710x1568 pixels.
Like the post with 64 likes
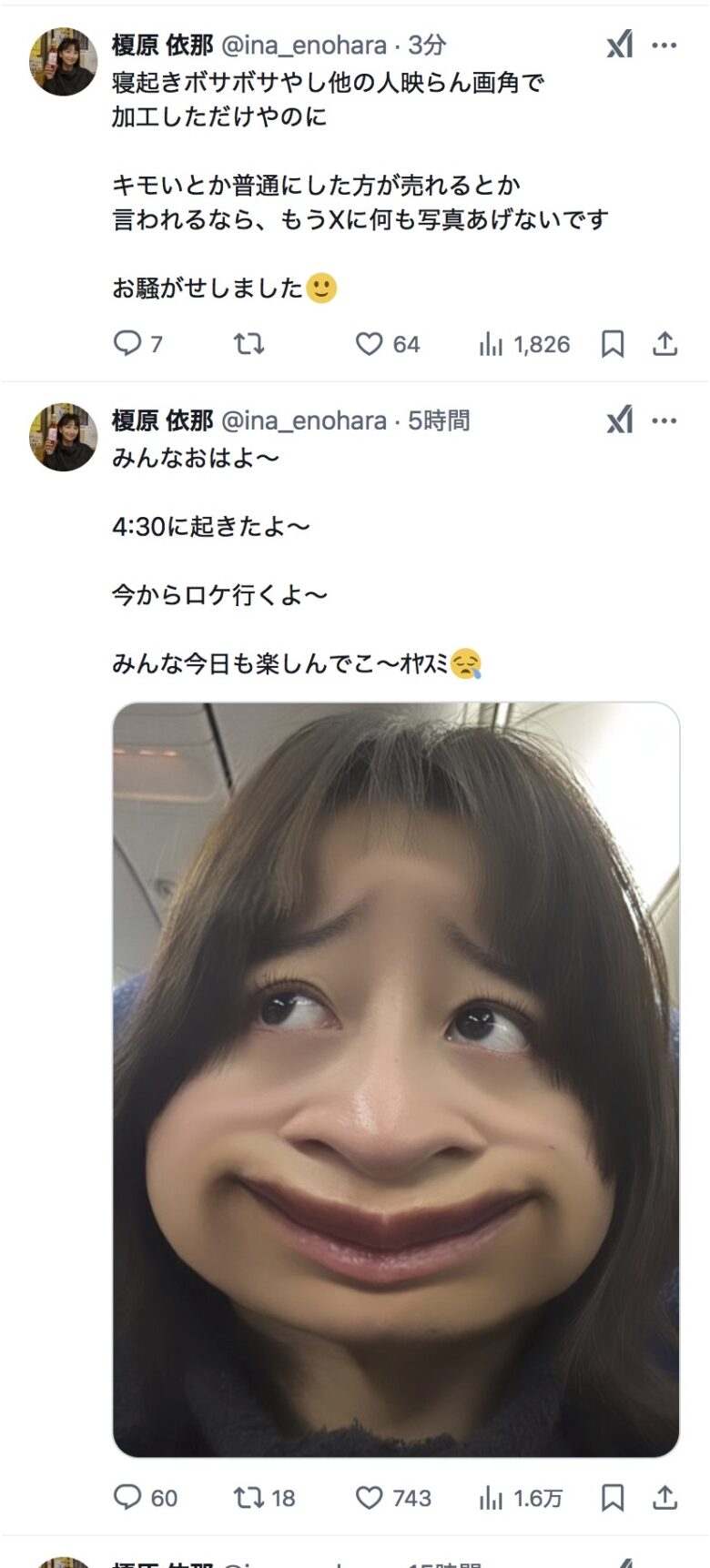369,343
